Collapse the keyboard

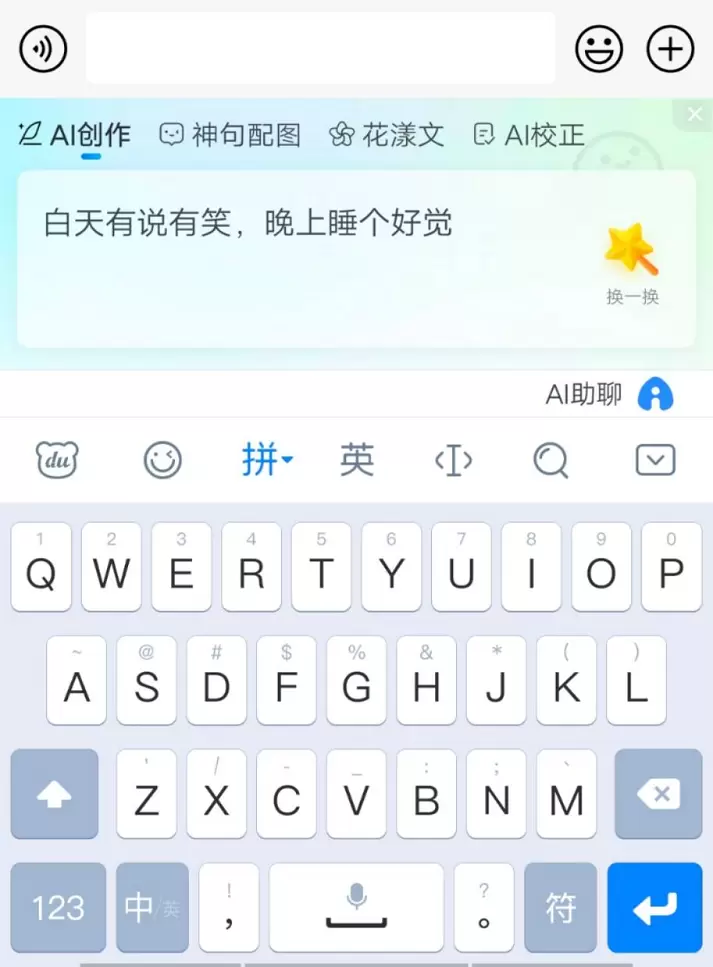(x=656, y=460)
